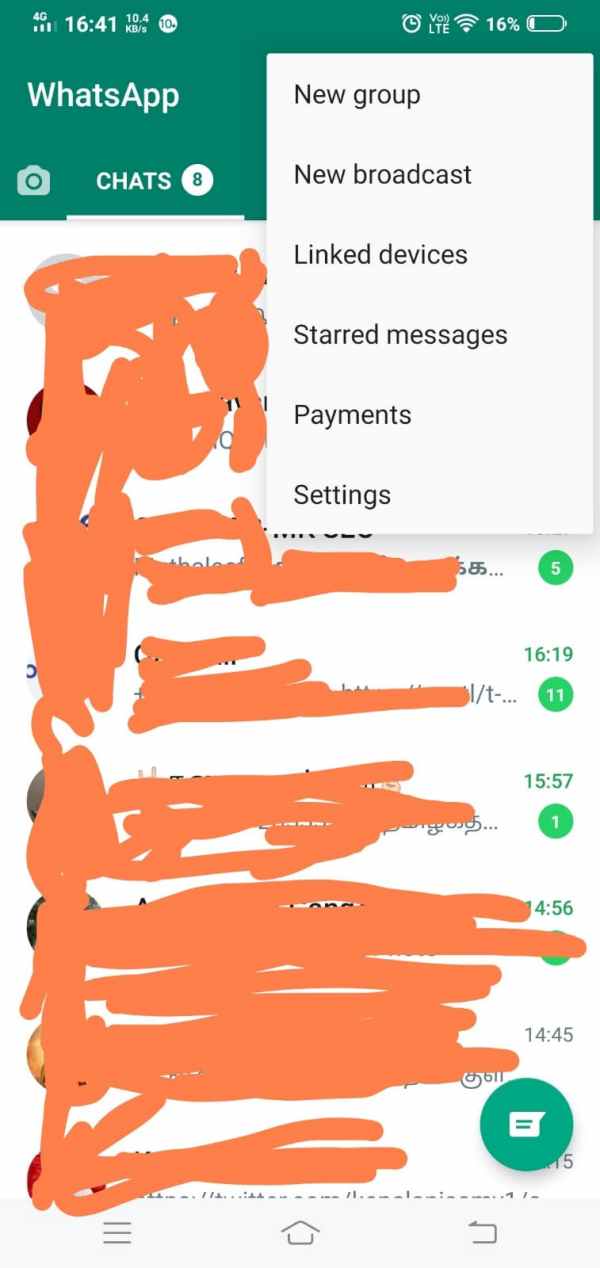600x1268 pixels.
Task: View Starred messages
Action: tap(400, 335)
